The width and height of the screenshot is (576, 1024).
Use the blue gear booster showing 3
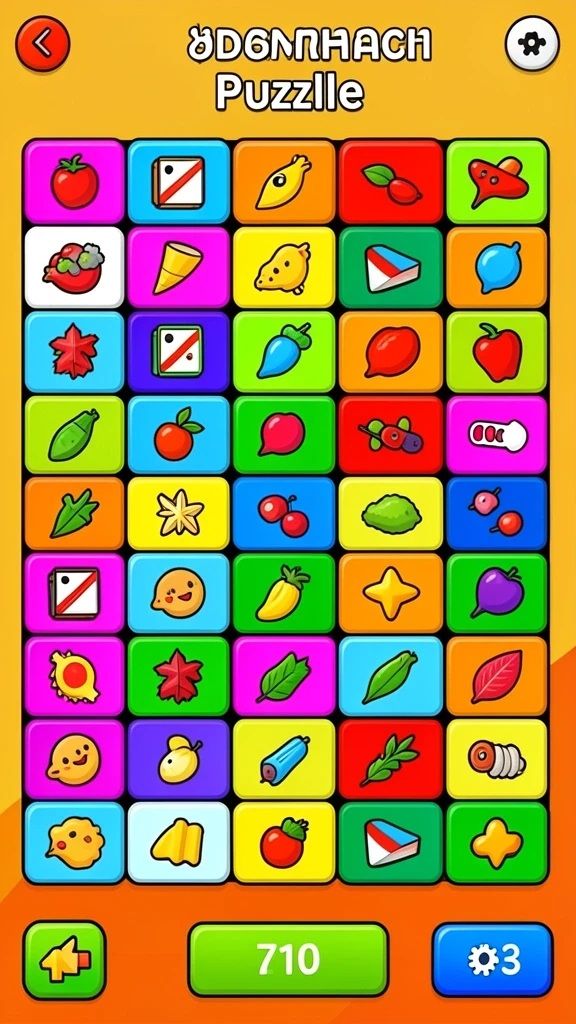(492, 959)
